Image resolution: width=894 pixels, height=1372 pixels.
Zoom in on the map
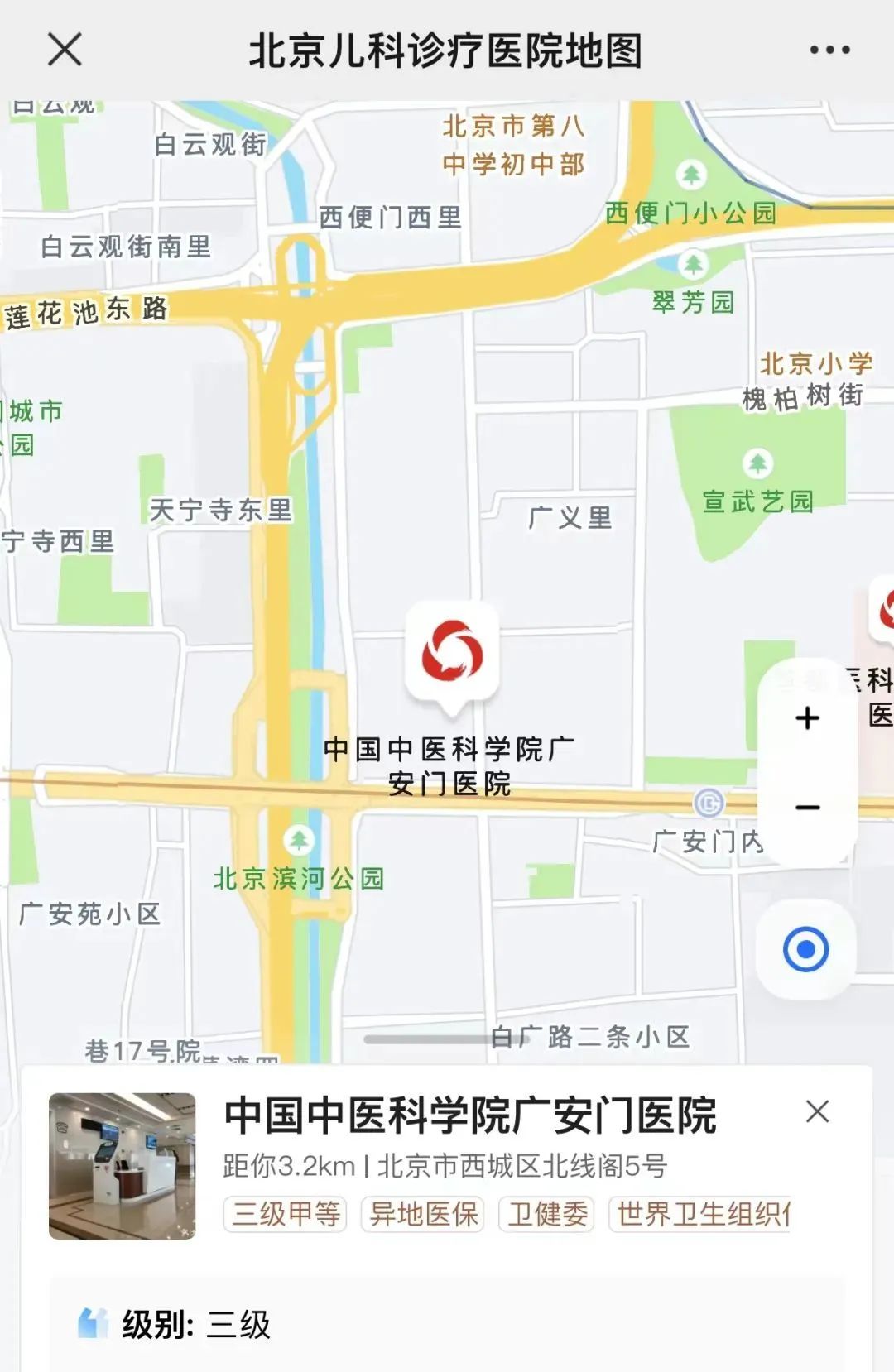807,718
